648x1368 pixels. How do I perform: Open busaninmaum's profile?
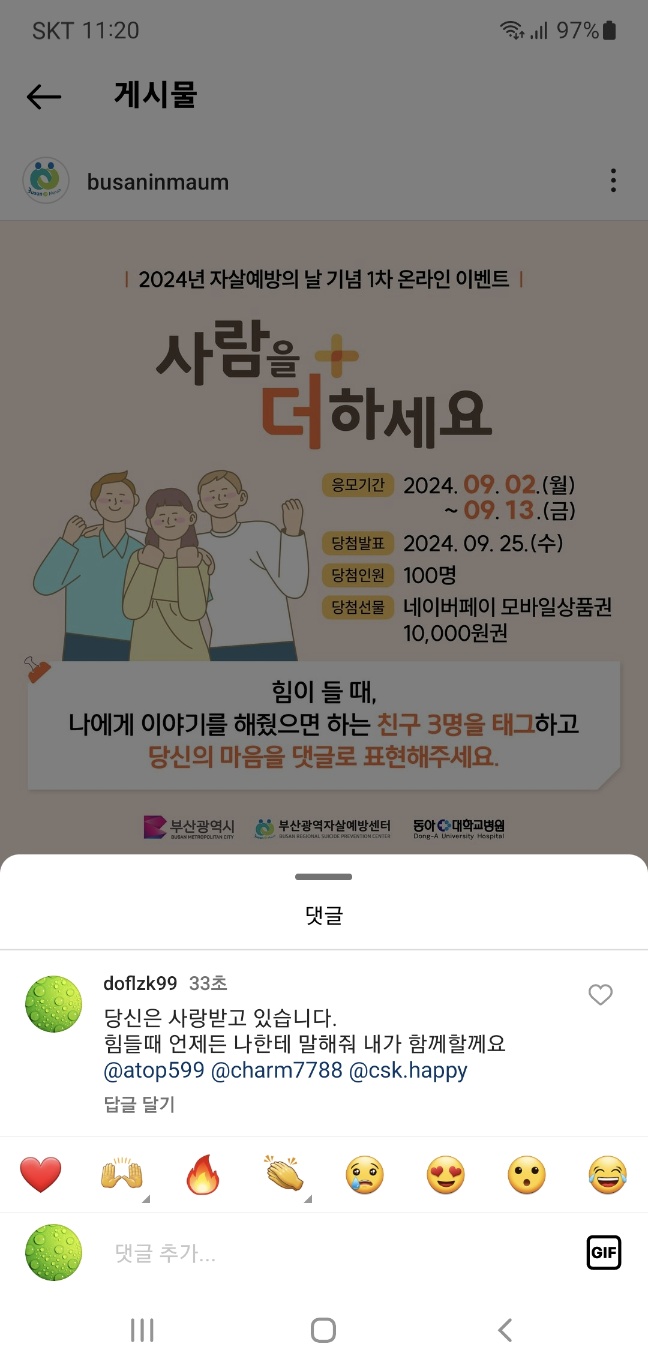157,182
